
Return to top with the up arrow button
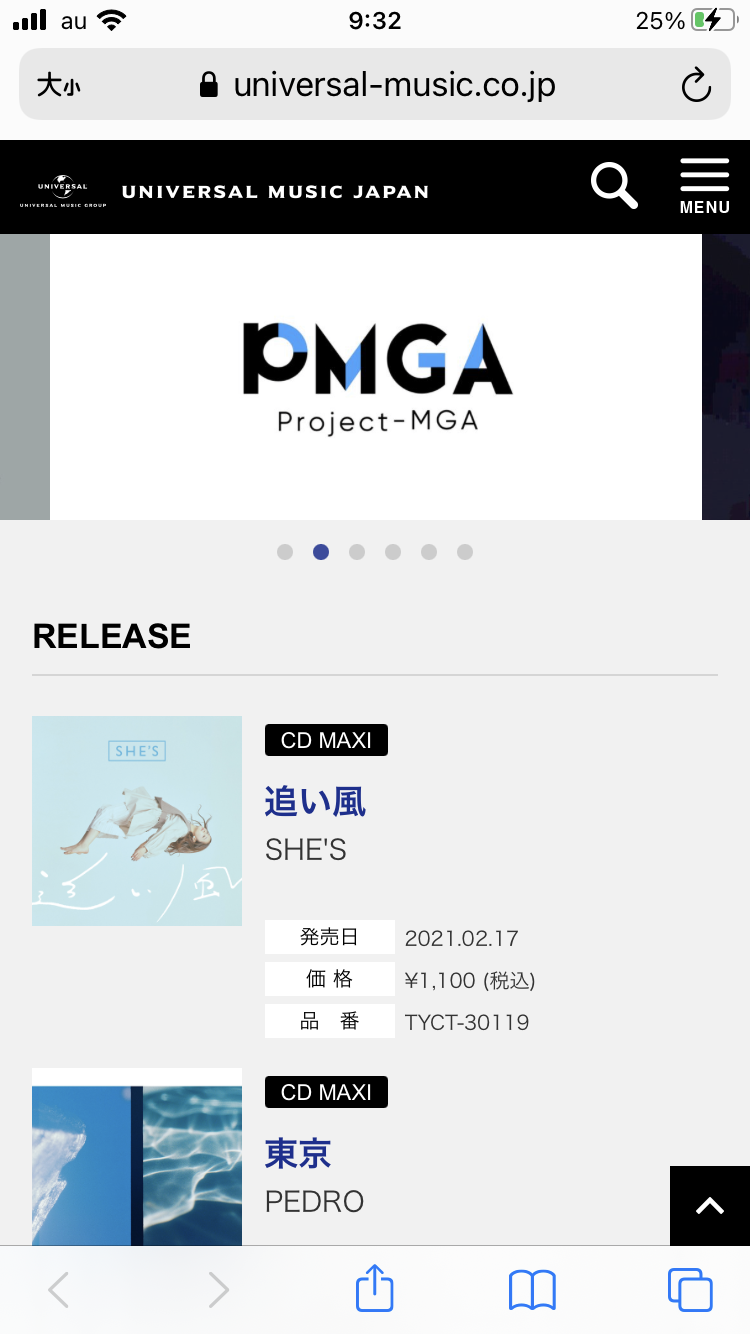(709, 1205)
